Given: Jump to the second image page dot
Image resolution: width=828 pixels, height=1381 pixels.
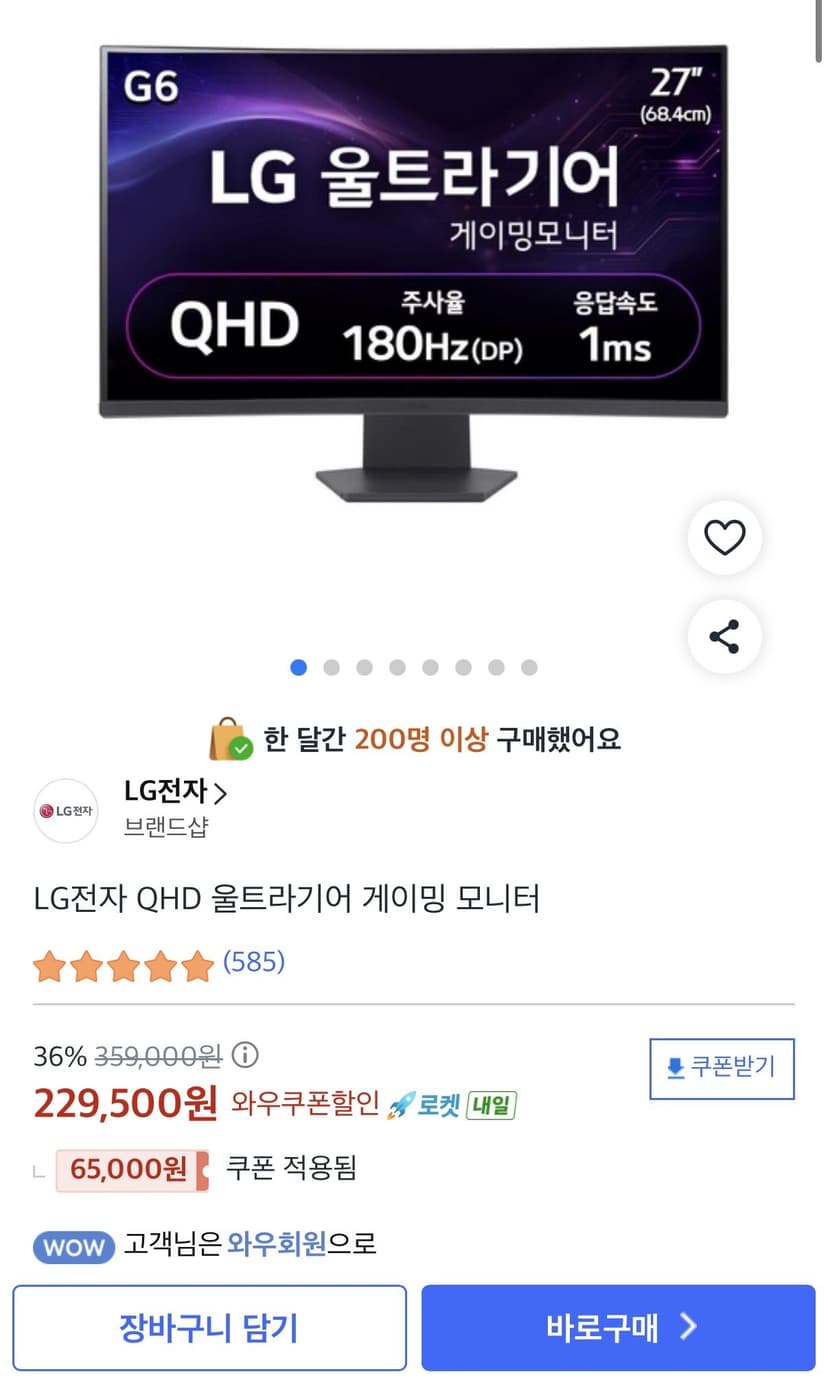Looking at the screenshot, I should pos(331,667).
